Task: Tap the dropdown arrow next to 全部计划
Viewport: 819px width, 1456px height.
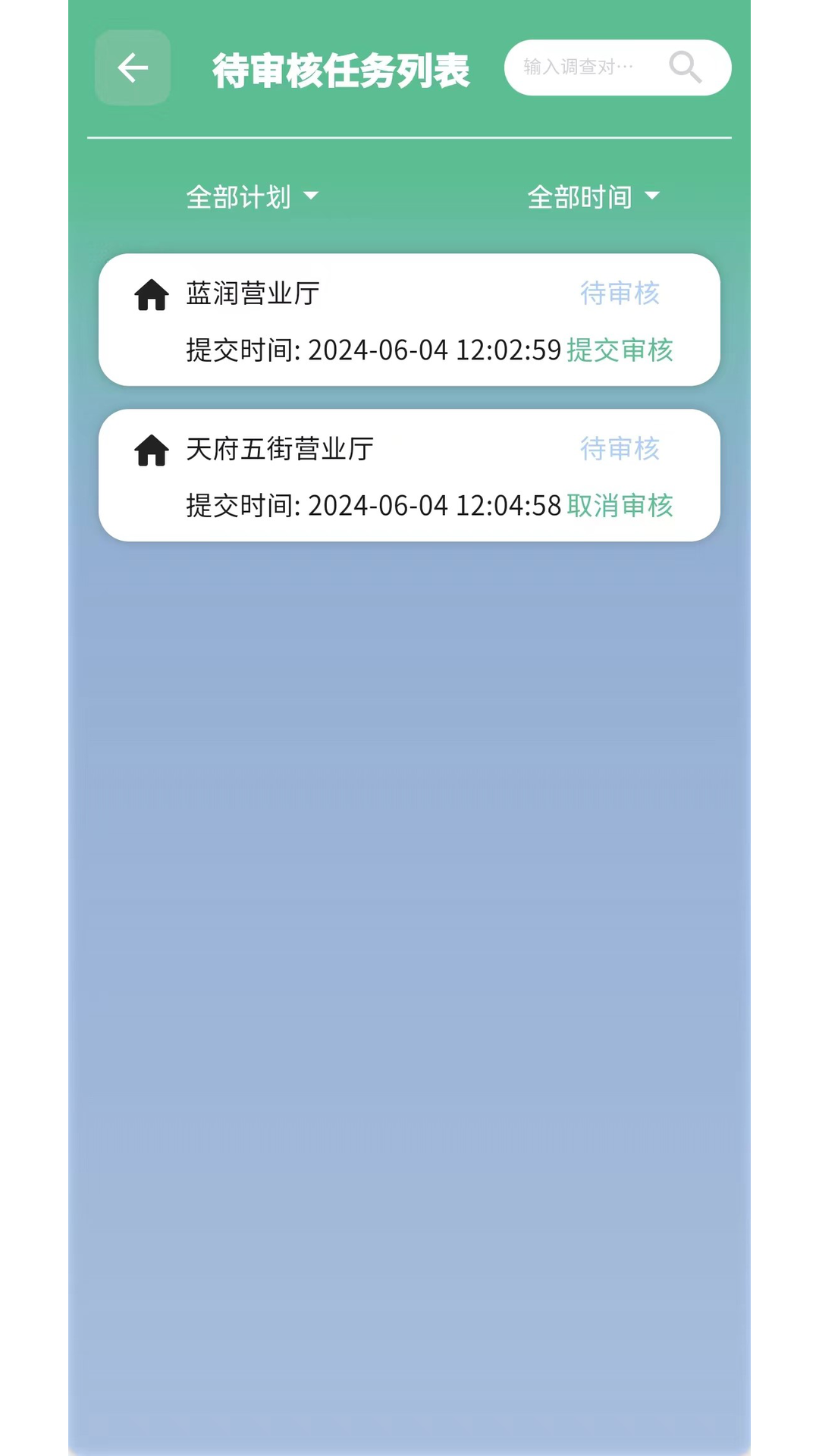Action: pyautogui.click(x=311, y=196)
